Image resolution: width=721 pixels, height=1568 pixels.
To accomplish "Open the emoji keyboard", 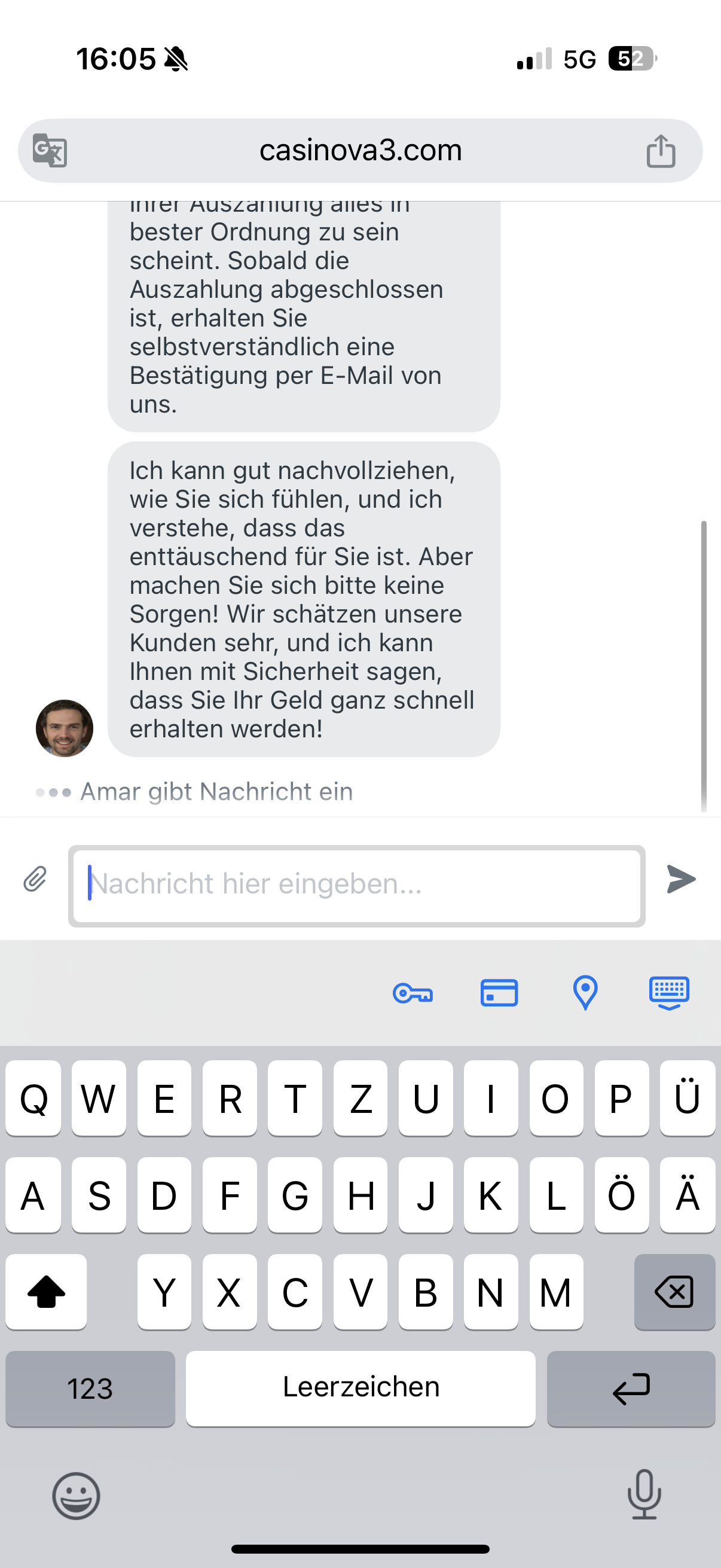I will [76, 1496].
